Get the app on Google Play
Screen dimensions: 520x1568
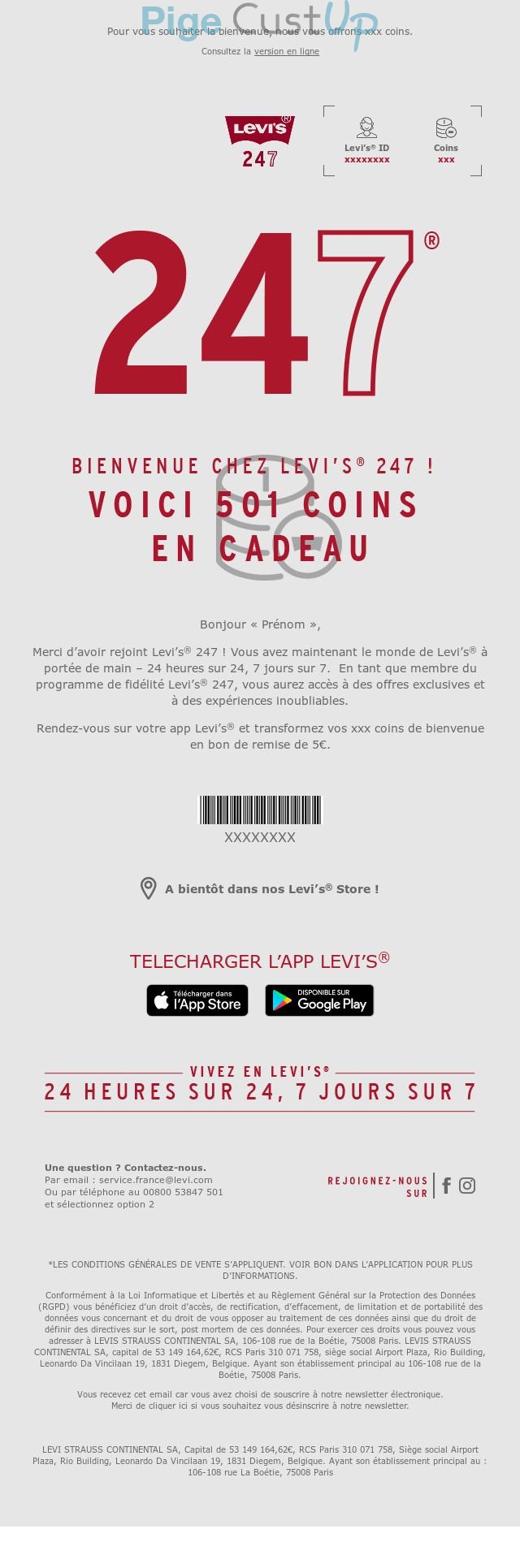319,1000
